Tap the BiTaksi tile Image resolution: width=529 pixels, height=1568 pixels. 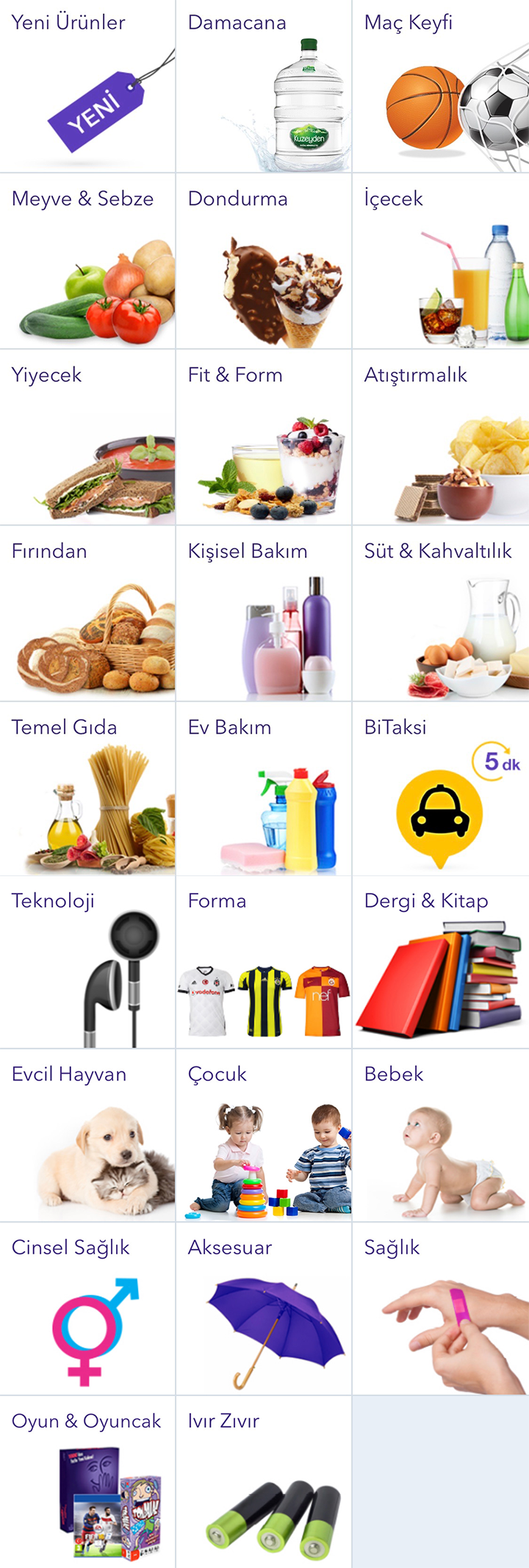tap(441, 790)
